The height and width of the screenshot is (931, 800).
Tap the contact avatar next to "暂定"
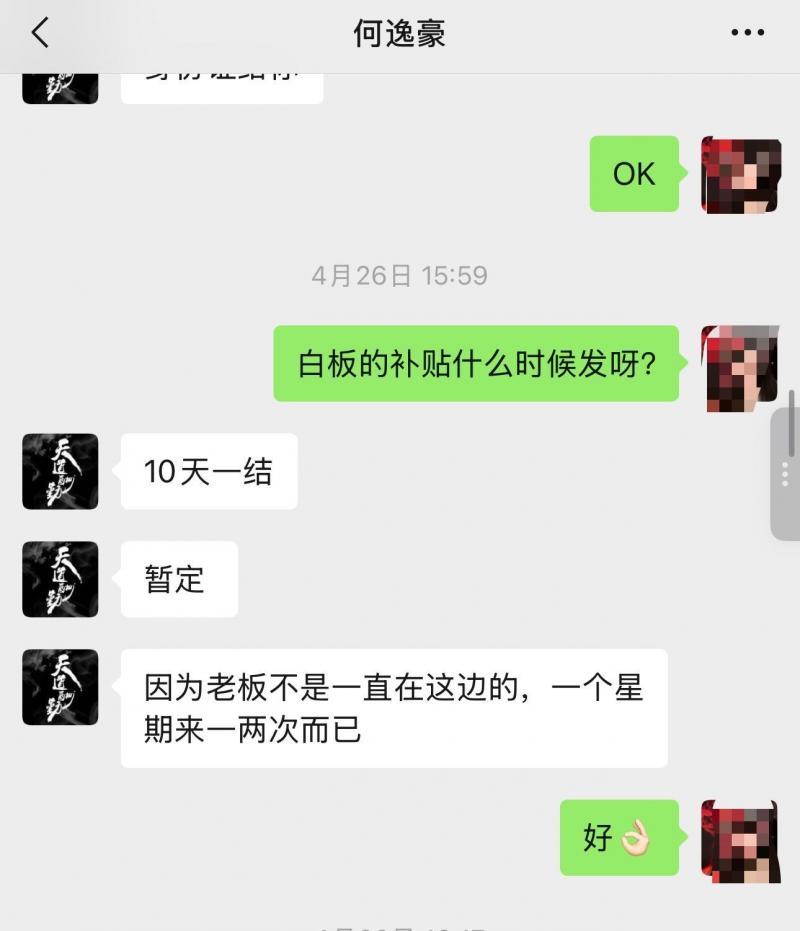click(61, 579)
